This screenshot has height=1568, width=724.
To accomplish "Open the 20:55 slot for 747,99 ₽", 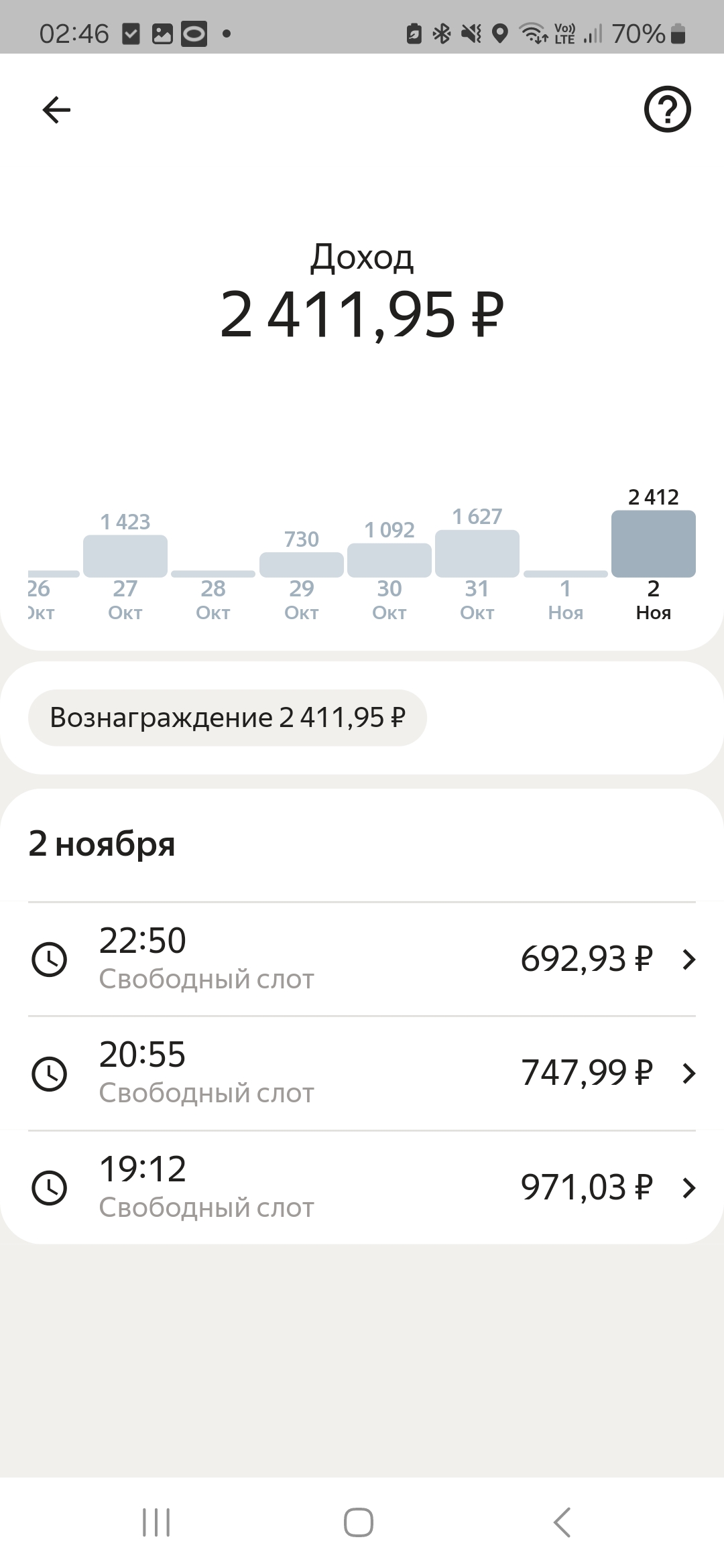I will point(362,1073).
